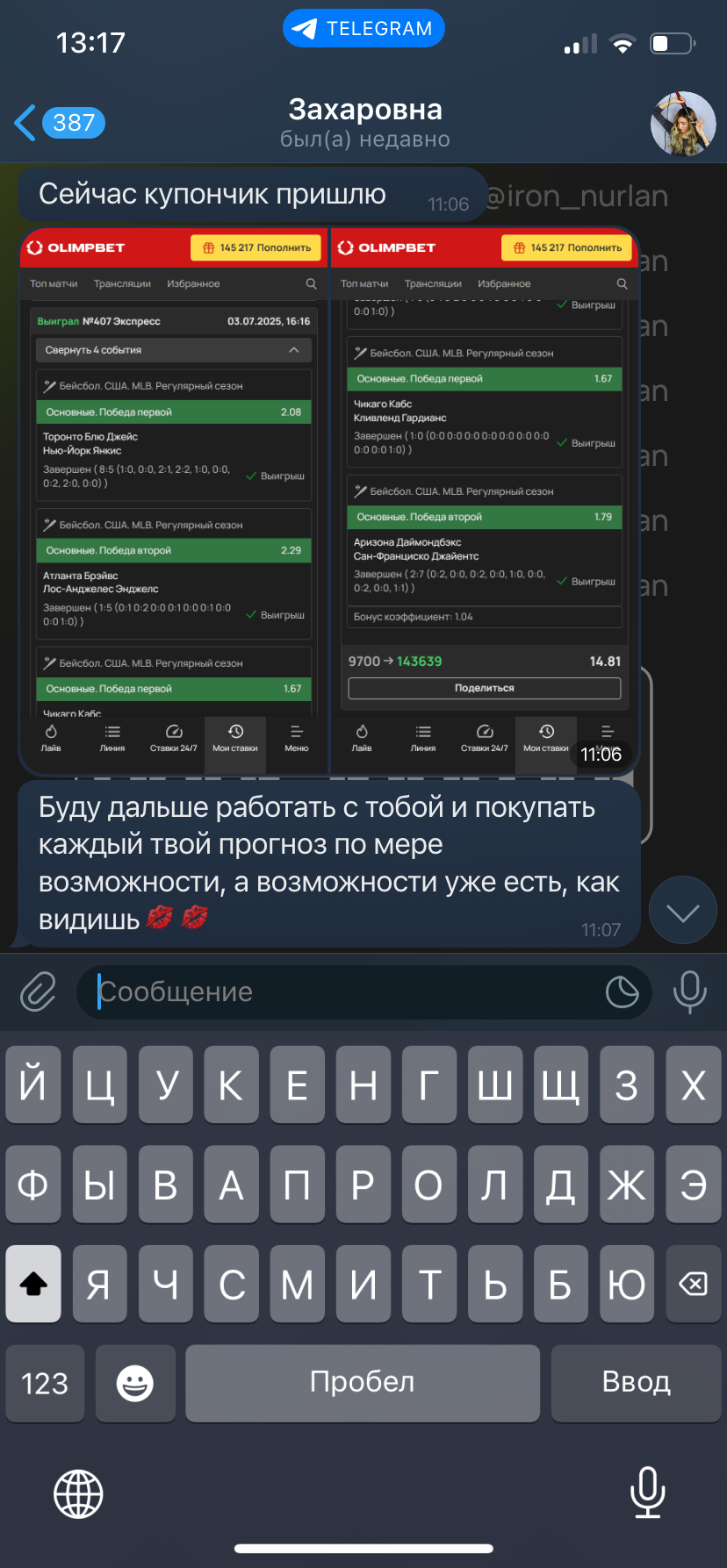
Task: Open the right OLIMPBET coupon photo
Action: pyautogui.click(x=485, y=501)
